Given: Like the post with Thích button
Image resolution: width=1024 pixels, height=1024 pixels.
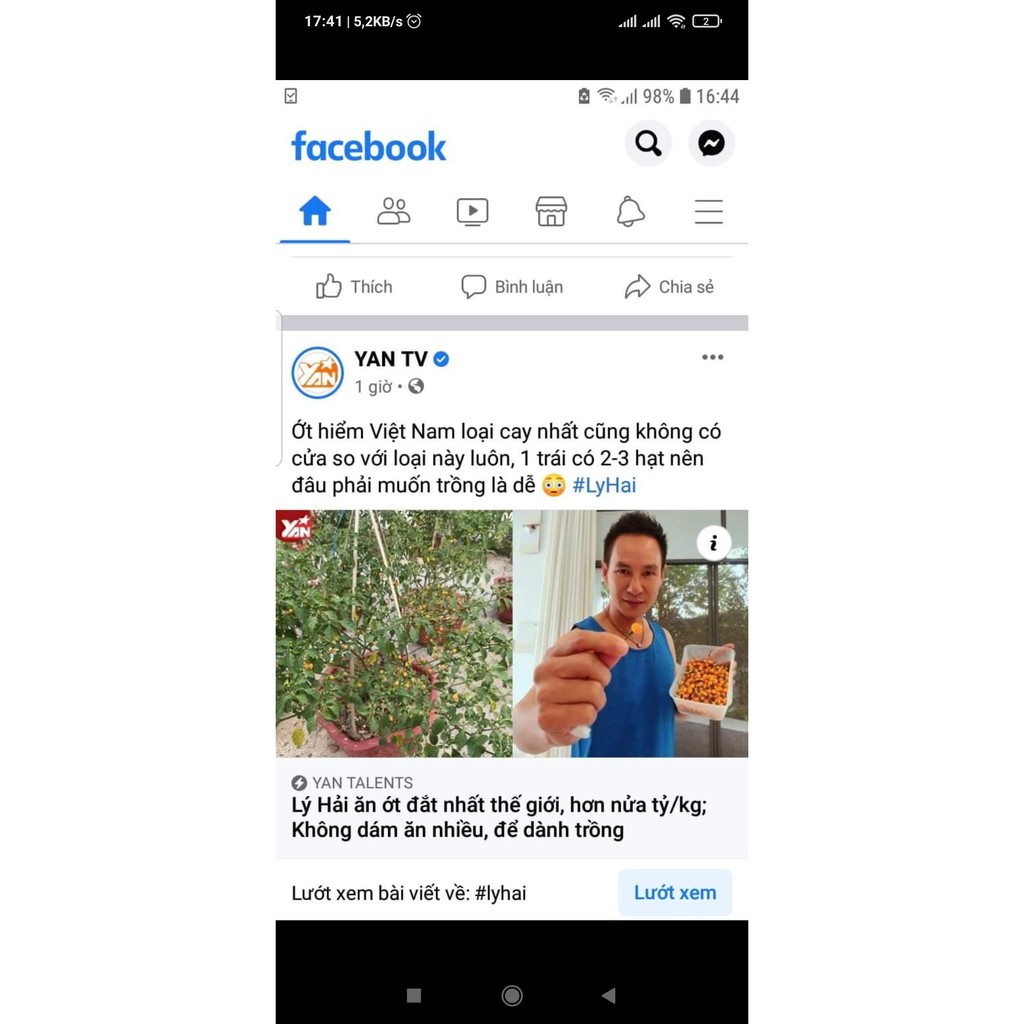Looking at the screenshot, I should (x=355, y=287).
